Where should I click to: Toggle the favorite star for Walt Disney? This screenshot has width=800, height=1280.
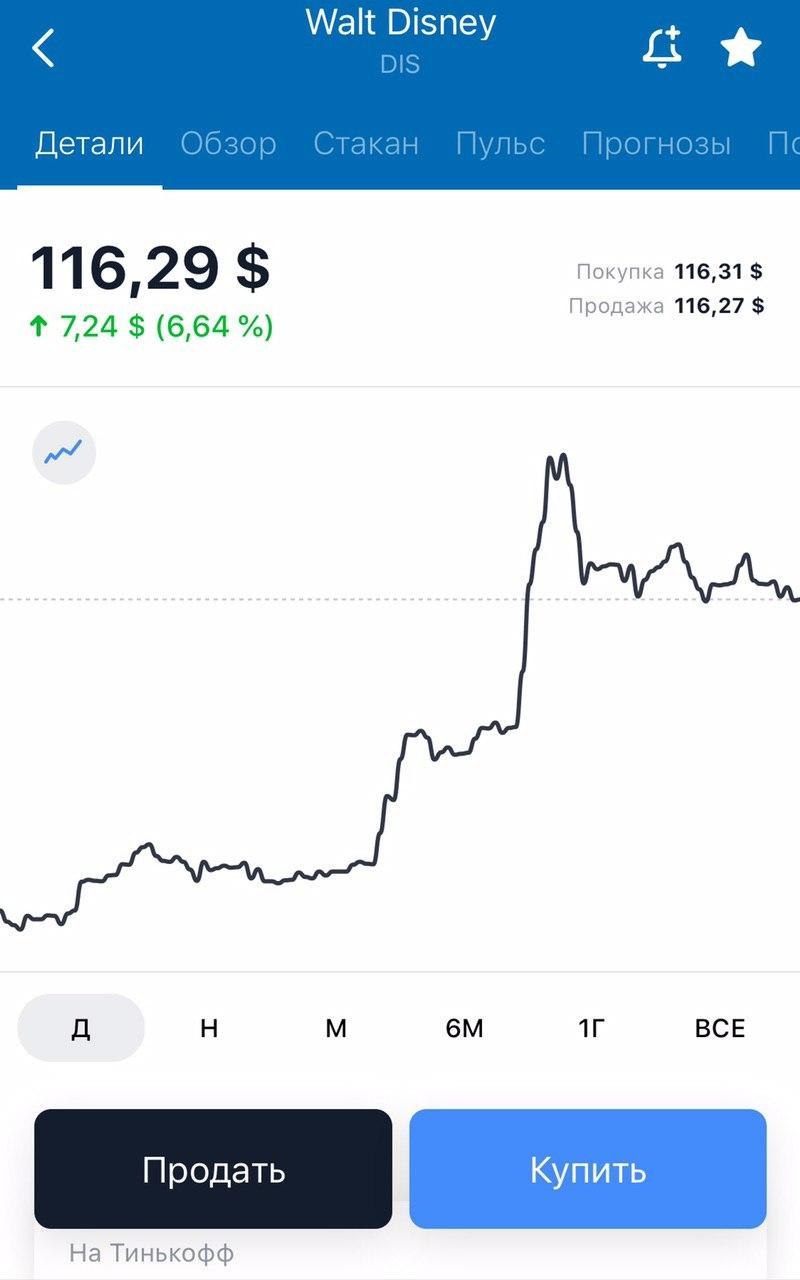[742, 47]
